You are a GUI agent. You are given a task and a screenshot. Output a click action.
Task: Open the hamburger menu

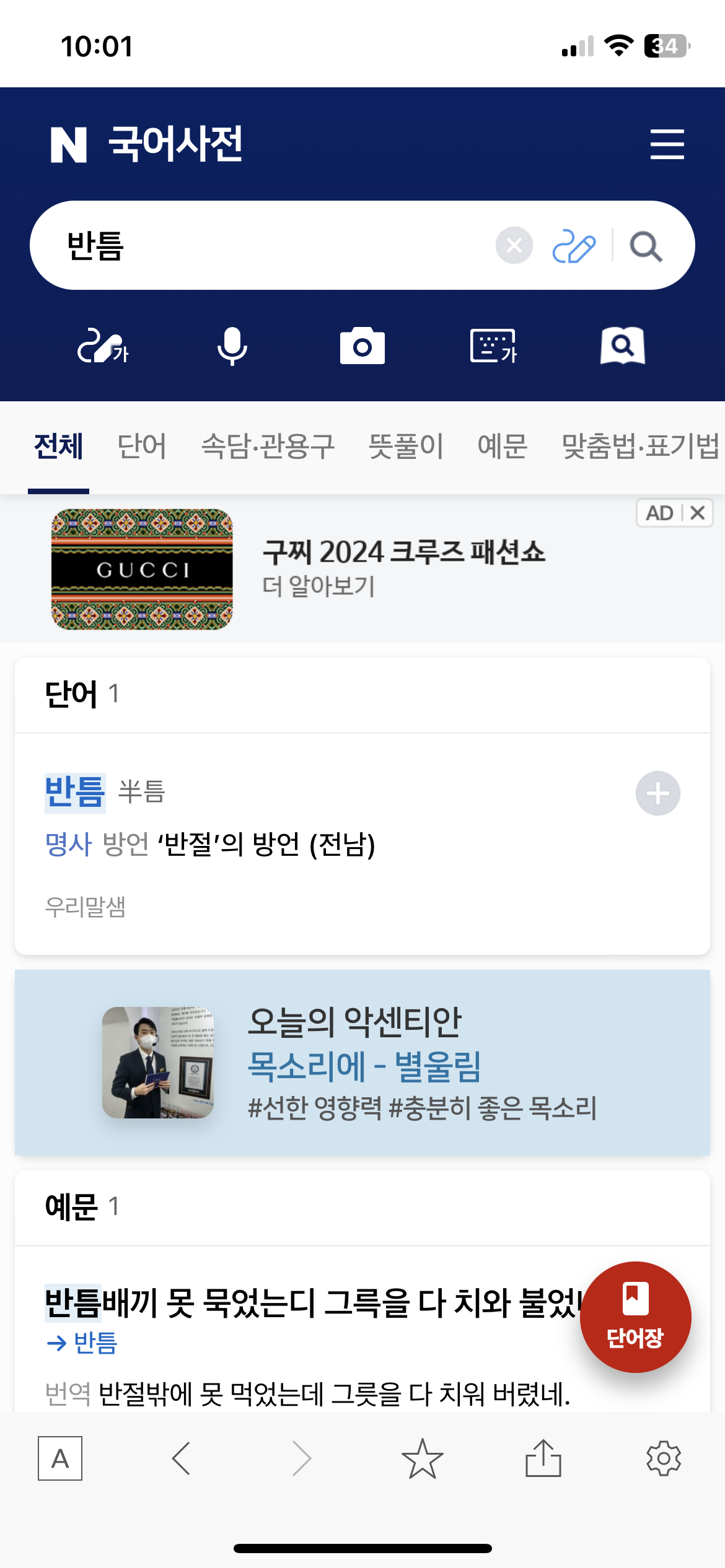(667, 144)
